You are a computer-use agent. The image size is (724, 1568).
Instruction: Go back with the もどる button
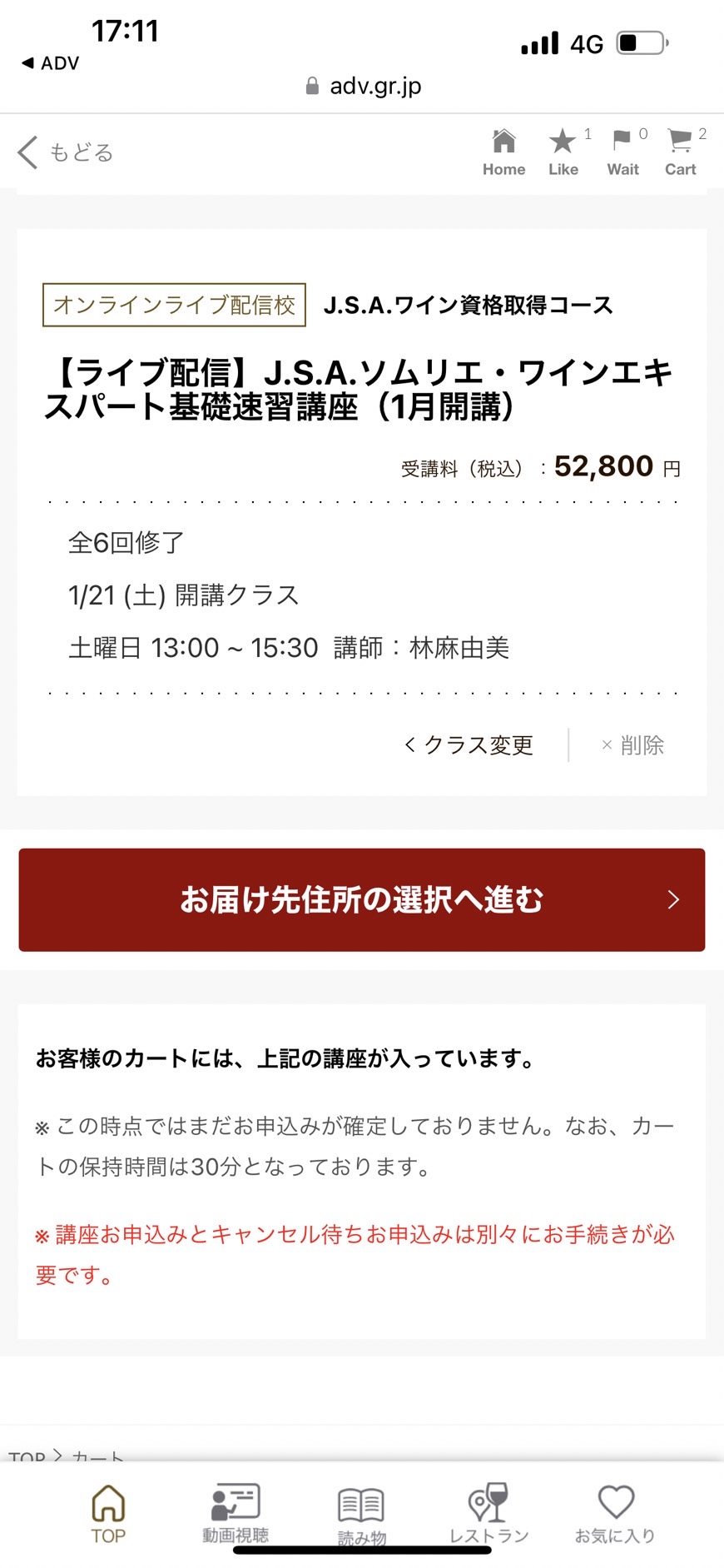65,152
